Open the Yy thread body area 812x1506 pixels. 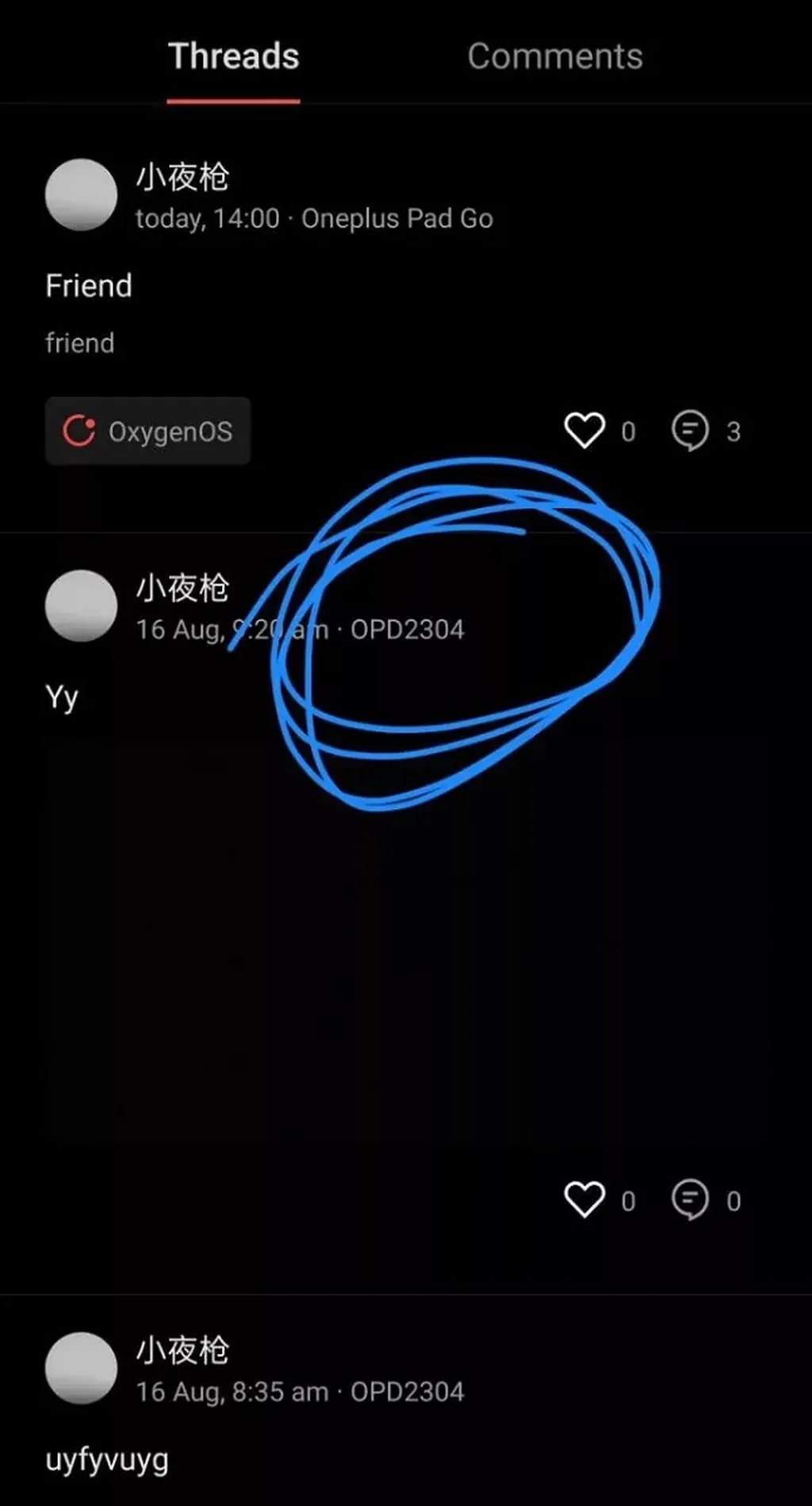coord(62,696)
